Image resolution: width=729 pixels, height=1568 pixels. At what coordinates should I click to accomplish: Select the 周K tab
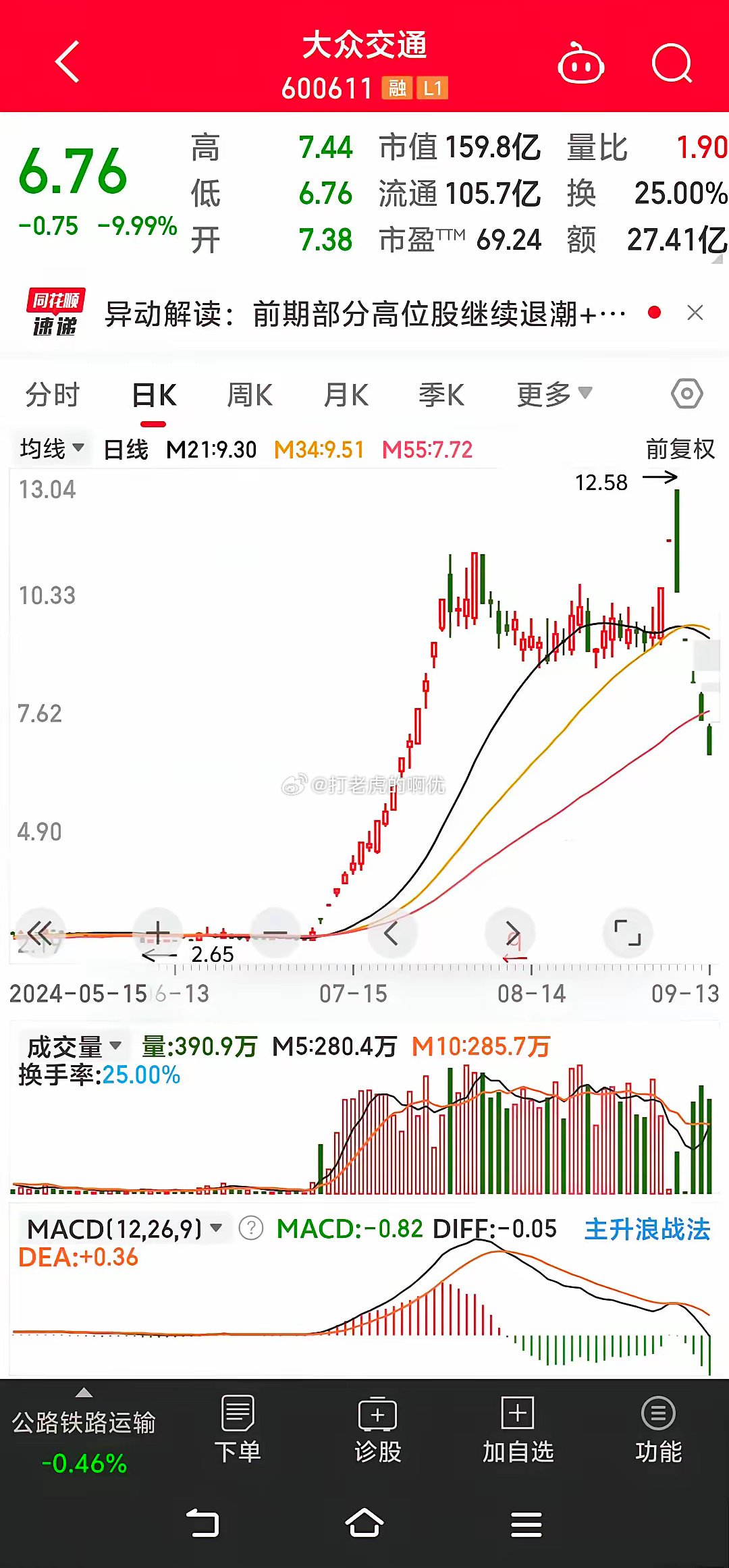[250, 395]
